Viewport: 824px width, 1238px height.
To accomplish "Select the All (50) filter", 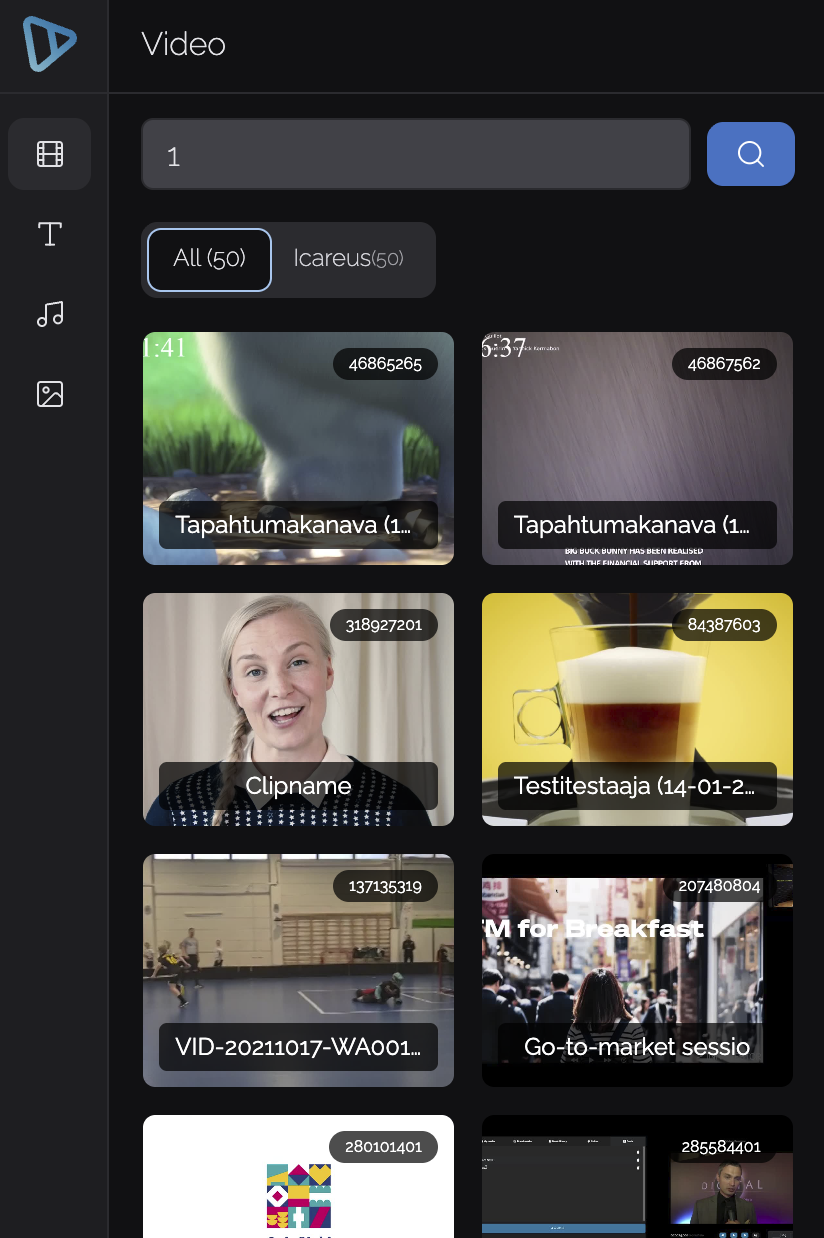I will [209, 259].
